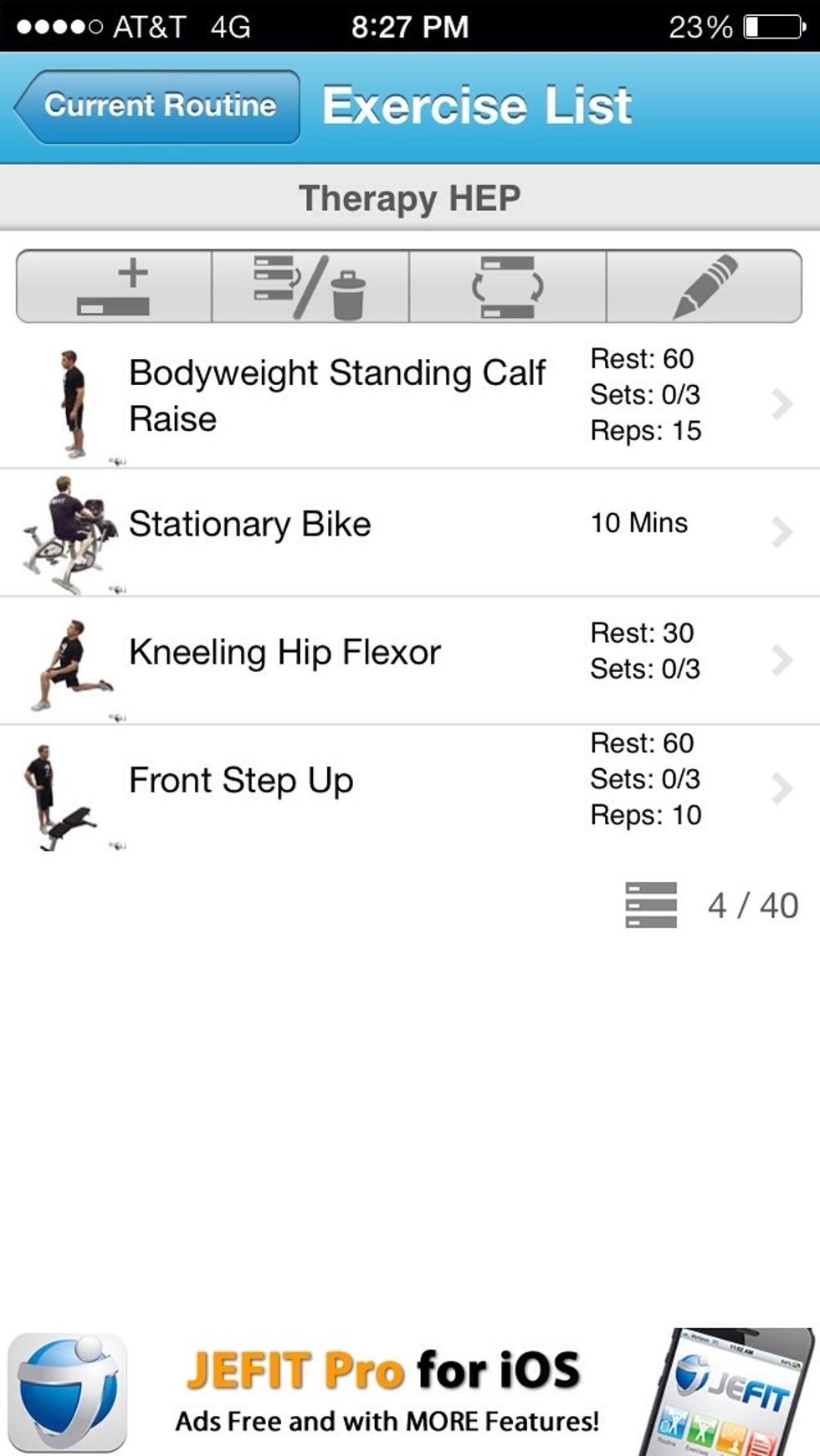Viewport: 820px width, 1456px height.
Task: Select the pencil edit icon
Action: [x=703, y=285]
